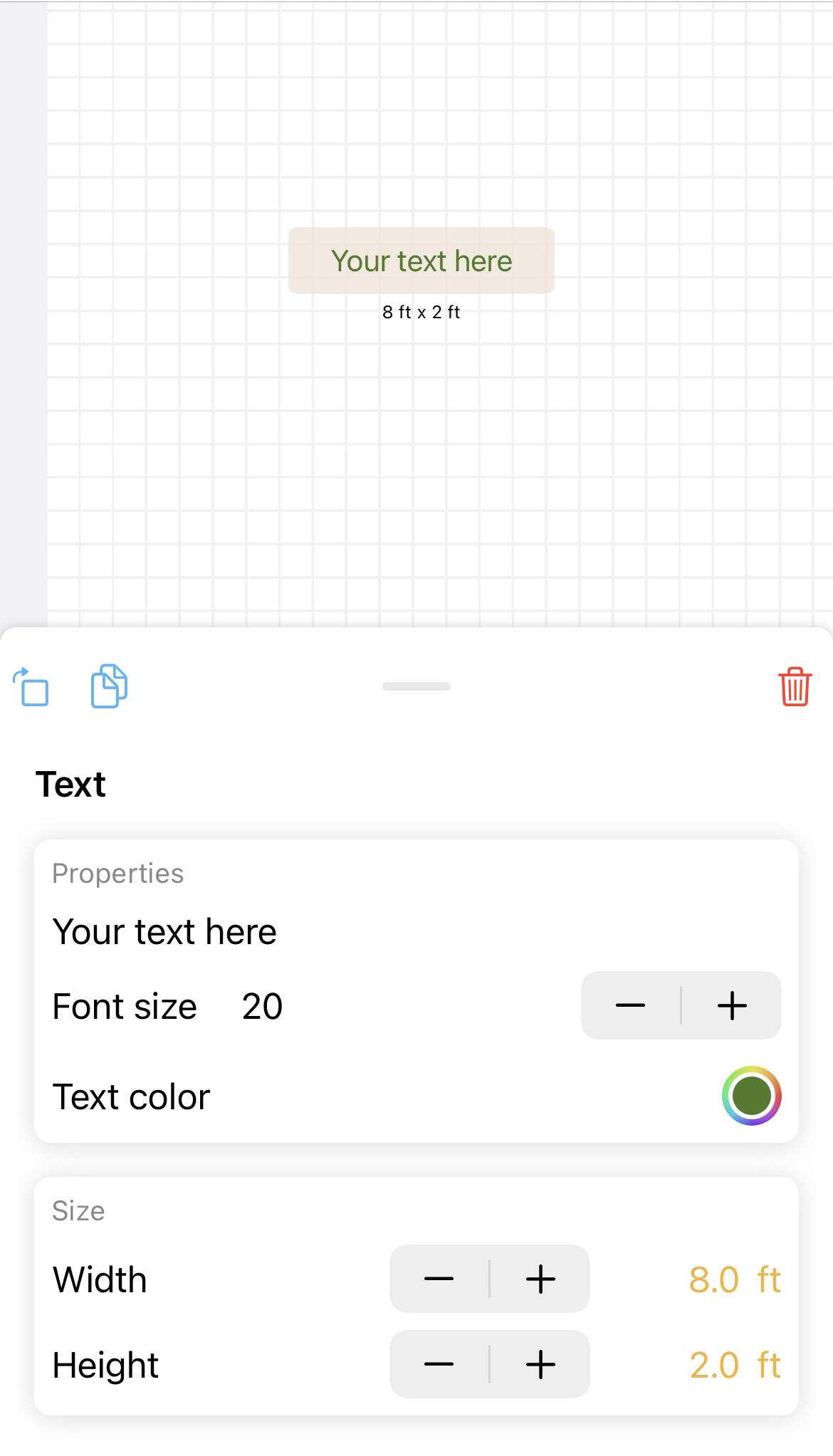The image size is (833, 1456).
Task: Decrease the font size with minus
Action: pyautogui.click(x=629, y=1005)
